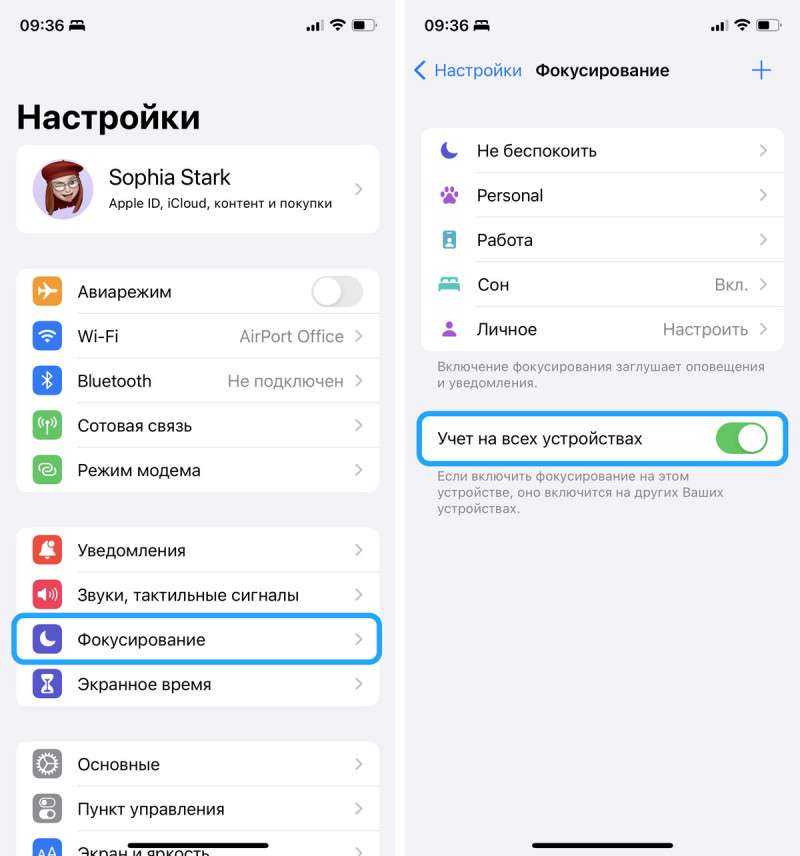
Task: Disable Учет на всех устройствах
Action: click(x=741, y=439)
